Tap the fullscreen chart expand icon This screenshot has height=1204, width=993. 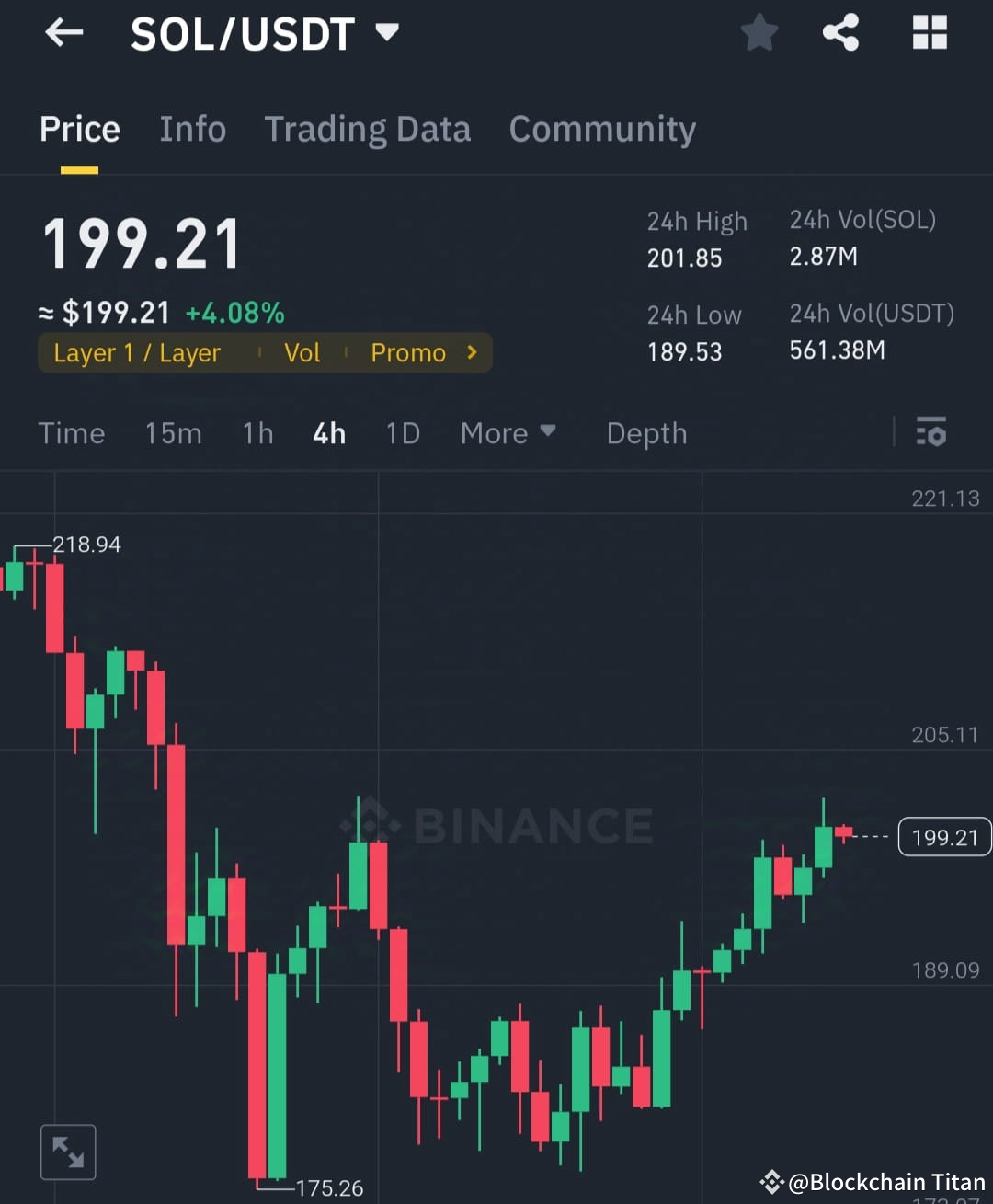point(68,1151)
